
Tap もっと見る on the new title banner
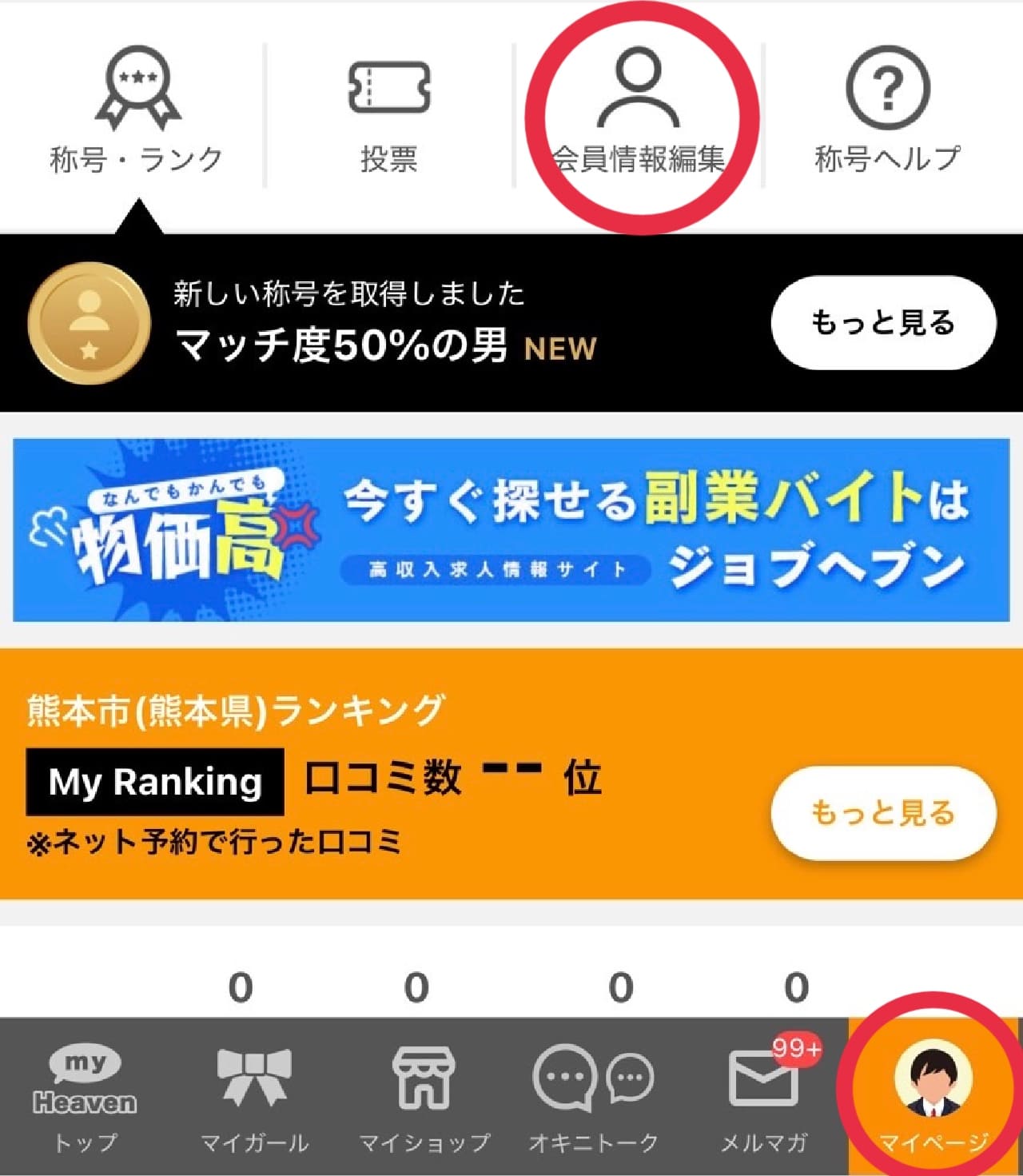tap(883, 323)
